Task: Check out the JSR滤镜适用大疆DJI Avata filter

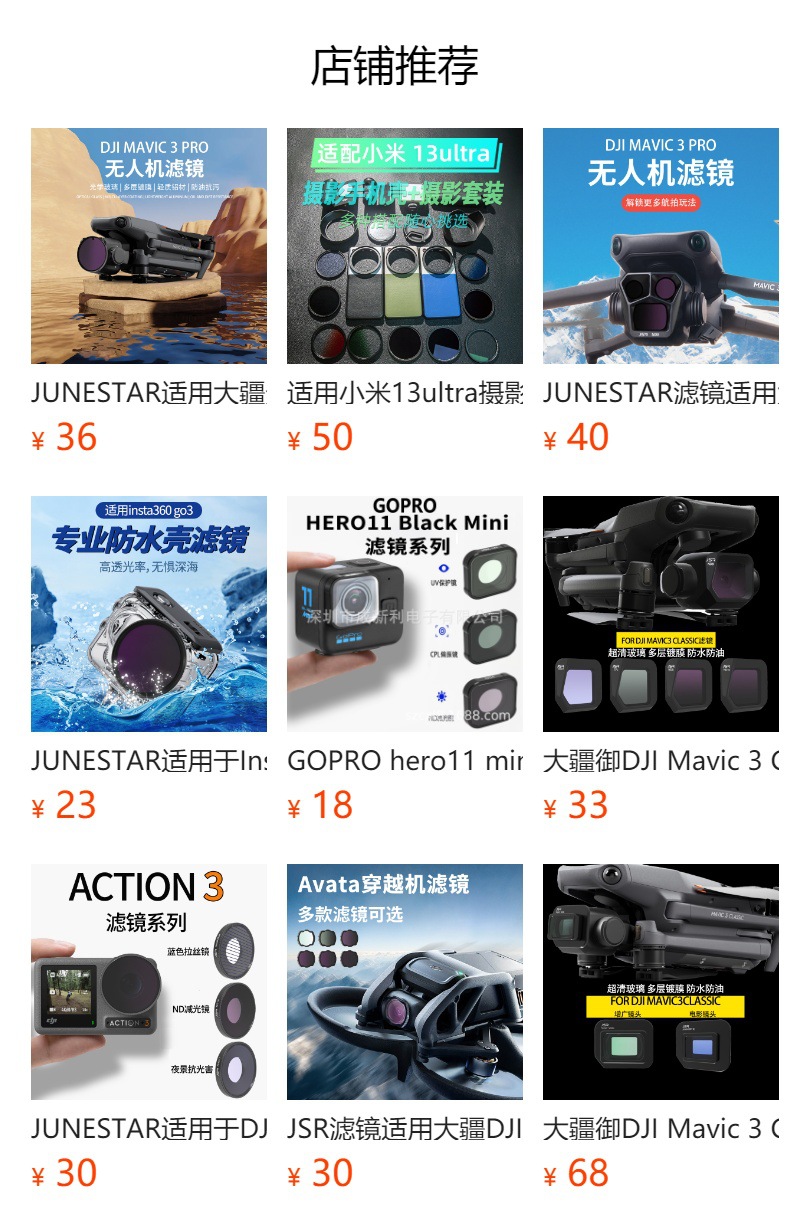Action: point(405,982)
